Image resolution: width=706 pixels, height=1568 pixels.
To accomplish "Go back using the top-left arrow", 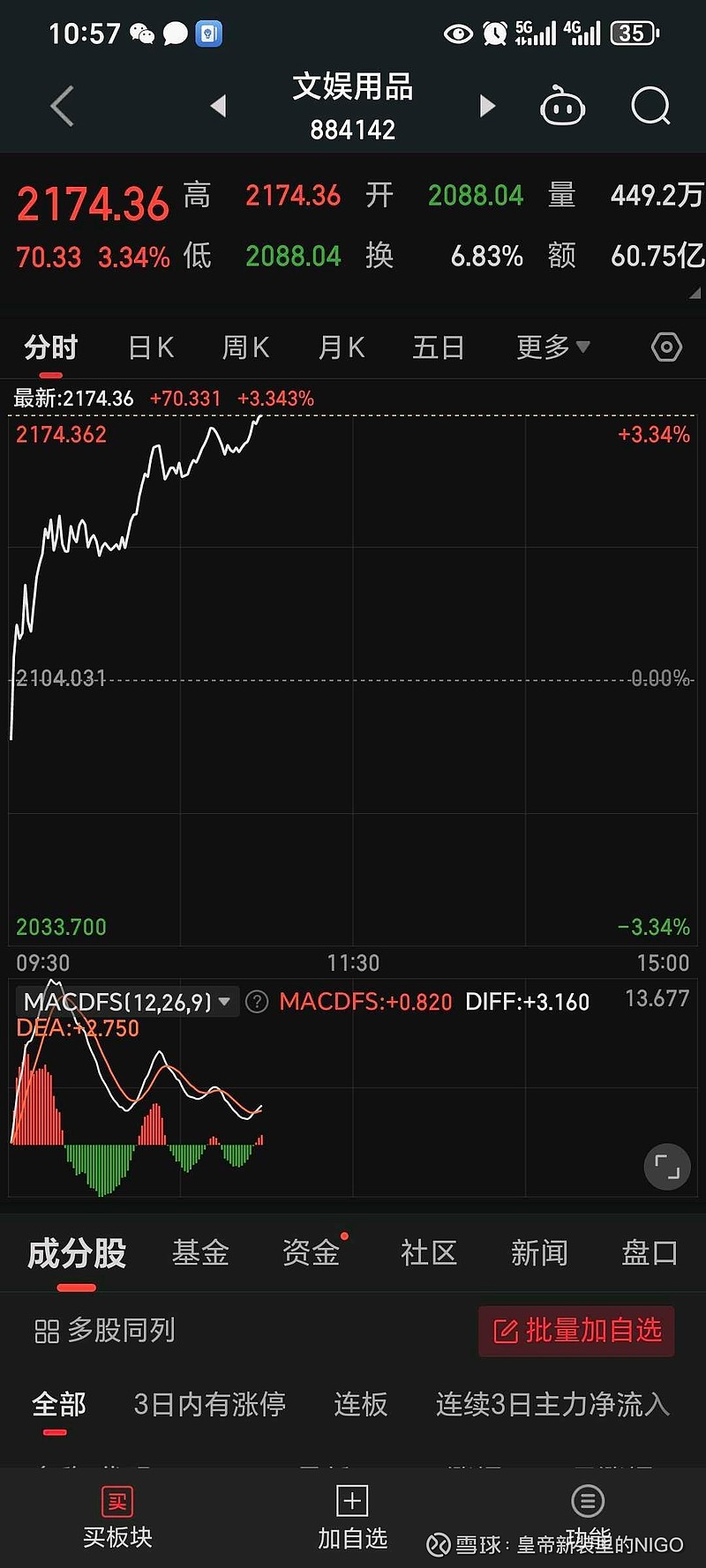I will tap(62, 107).
